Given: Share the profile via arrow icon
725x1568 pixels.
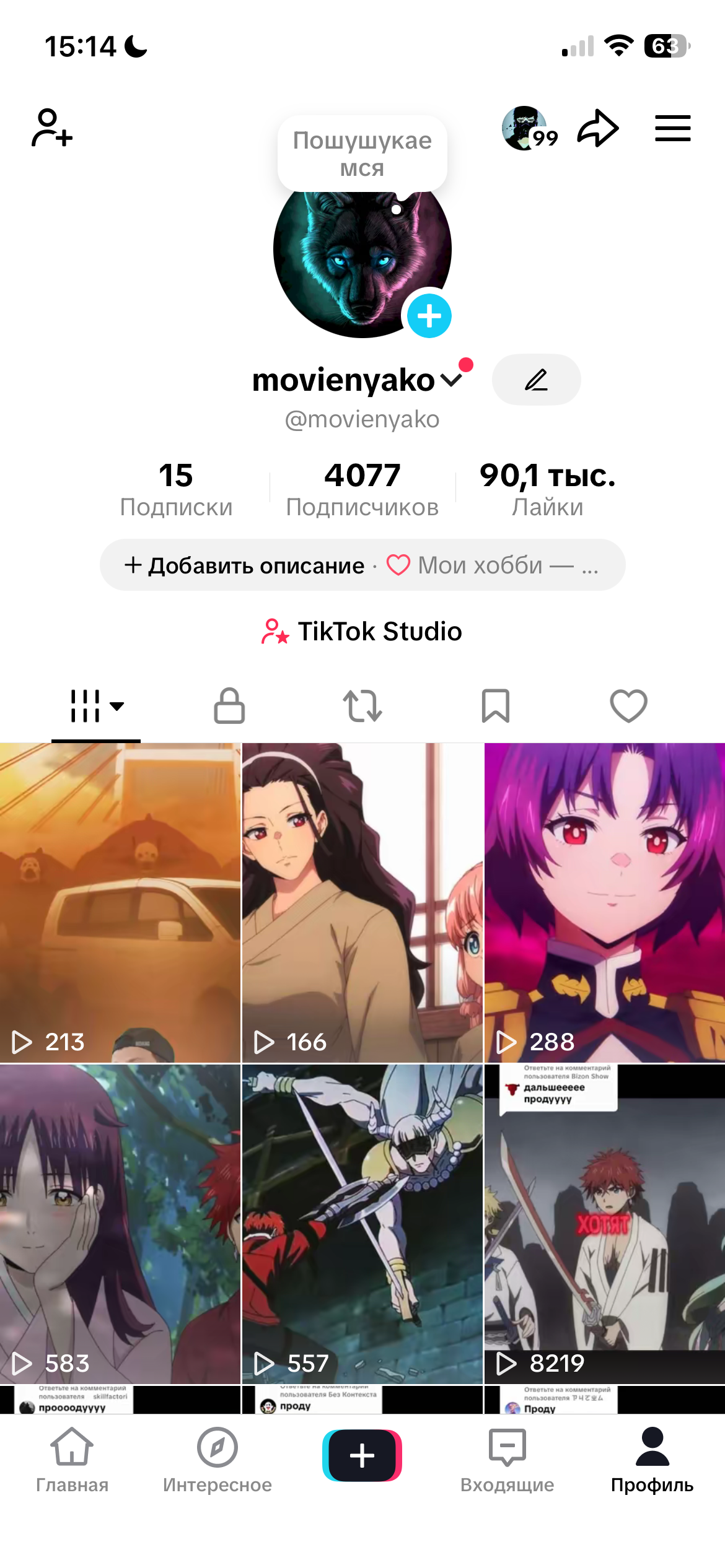Looking at the screenshot, I should [598, 128].
